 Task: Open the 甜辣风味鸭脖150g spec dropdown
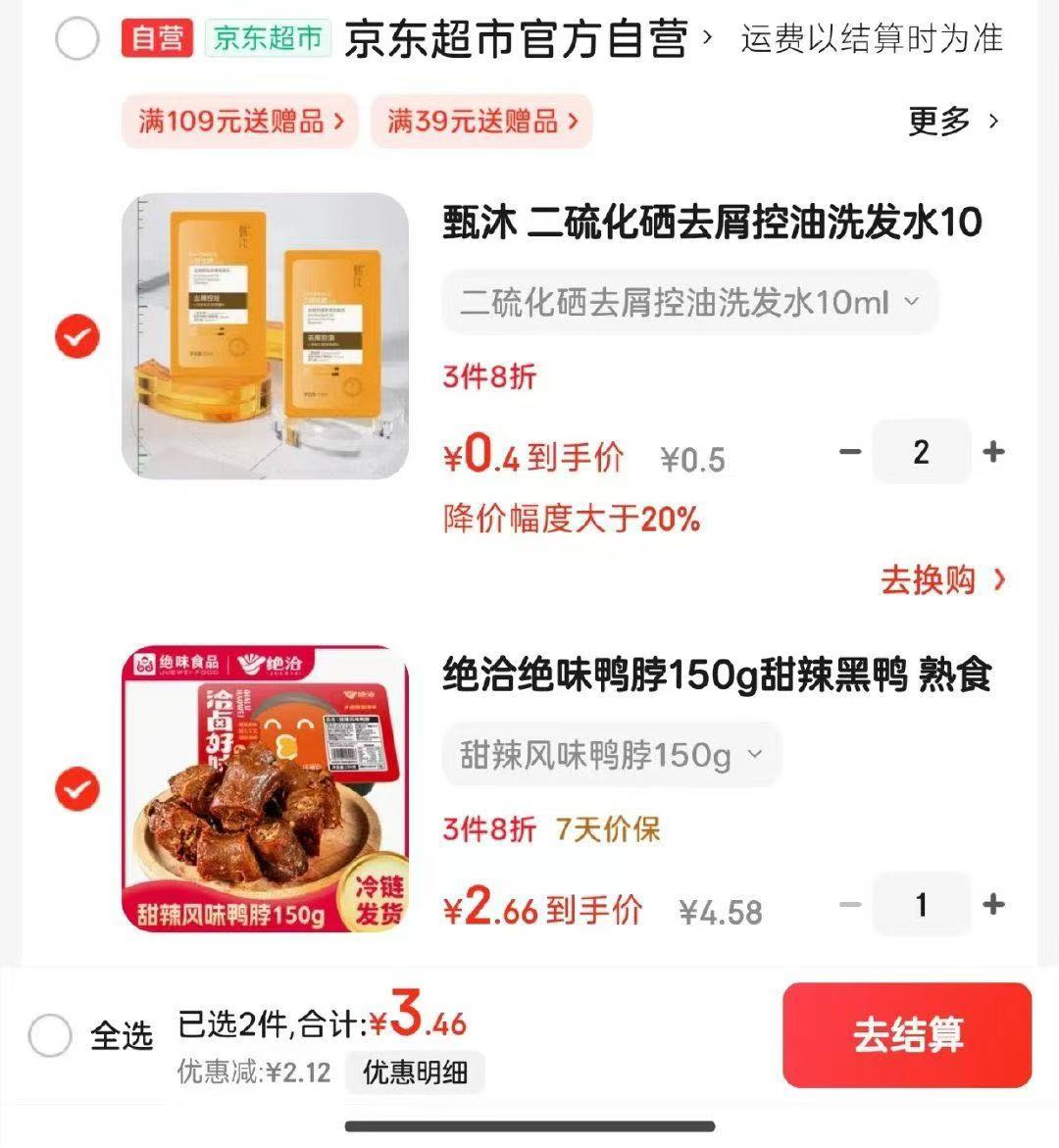[611, 755]
